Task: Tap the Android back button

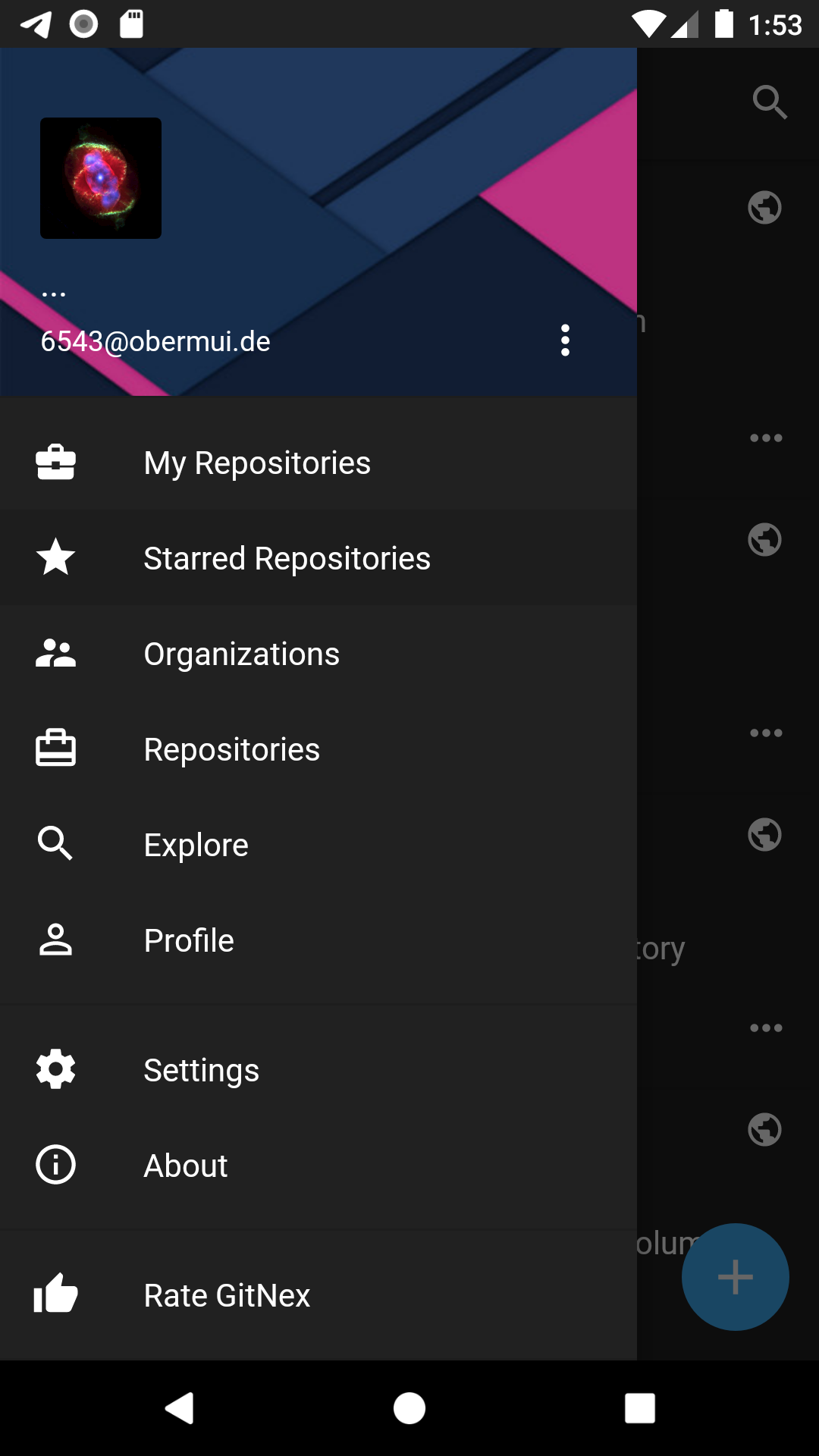Action: pos(180,1408)
